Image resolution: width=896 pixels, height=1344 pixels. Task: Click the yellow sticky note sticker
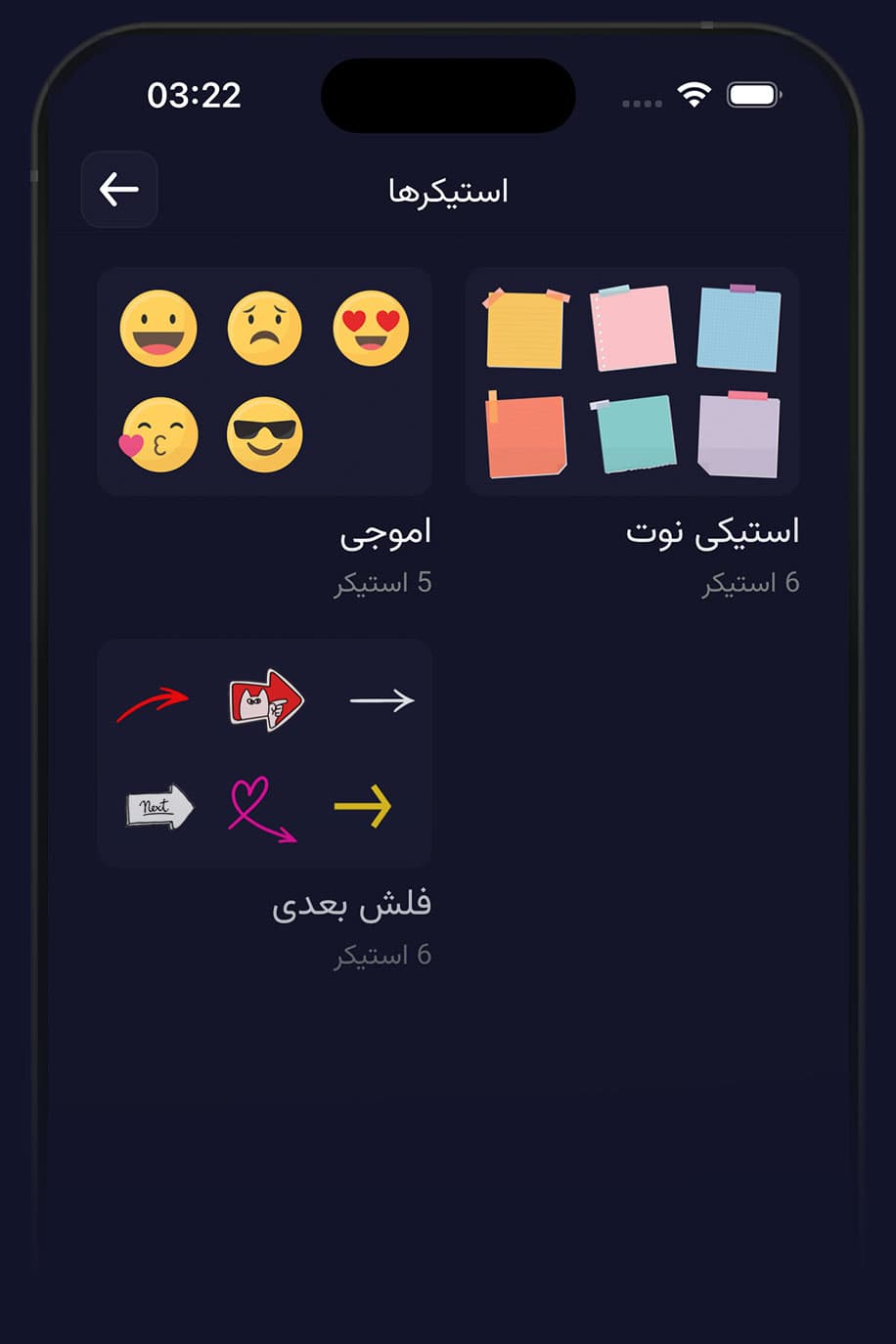[525, 331]
